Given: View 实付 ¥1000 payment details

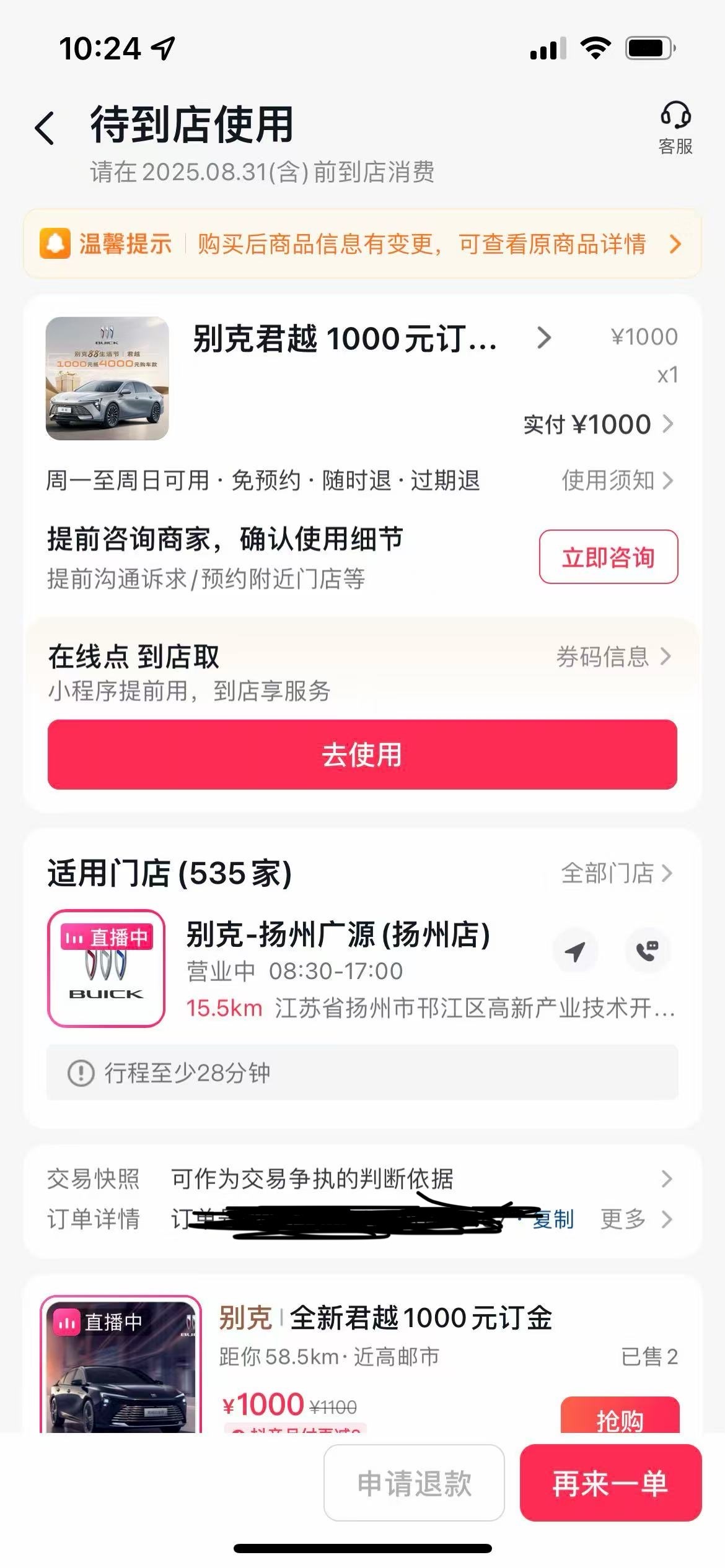Looking at the screenshot, I should point(598,425).
